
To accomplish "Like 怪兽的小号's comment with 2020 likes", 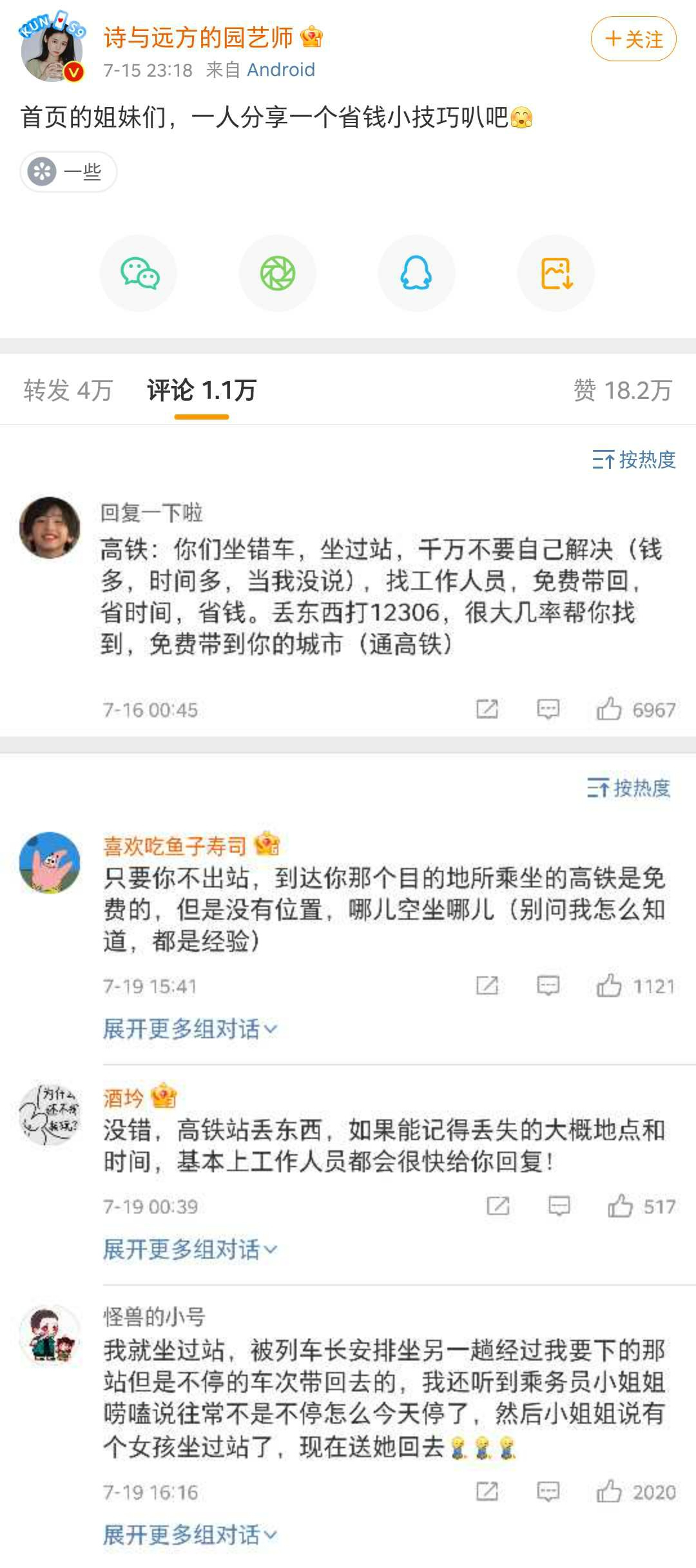I will coord(609,1492).
